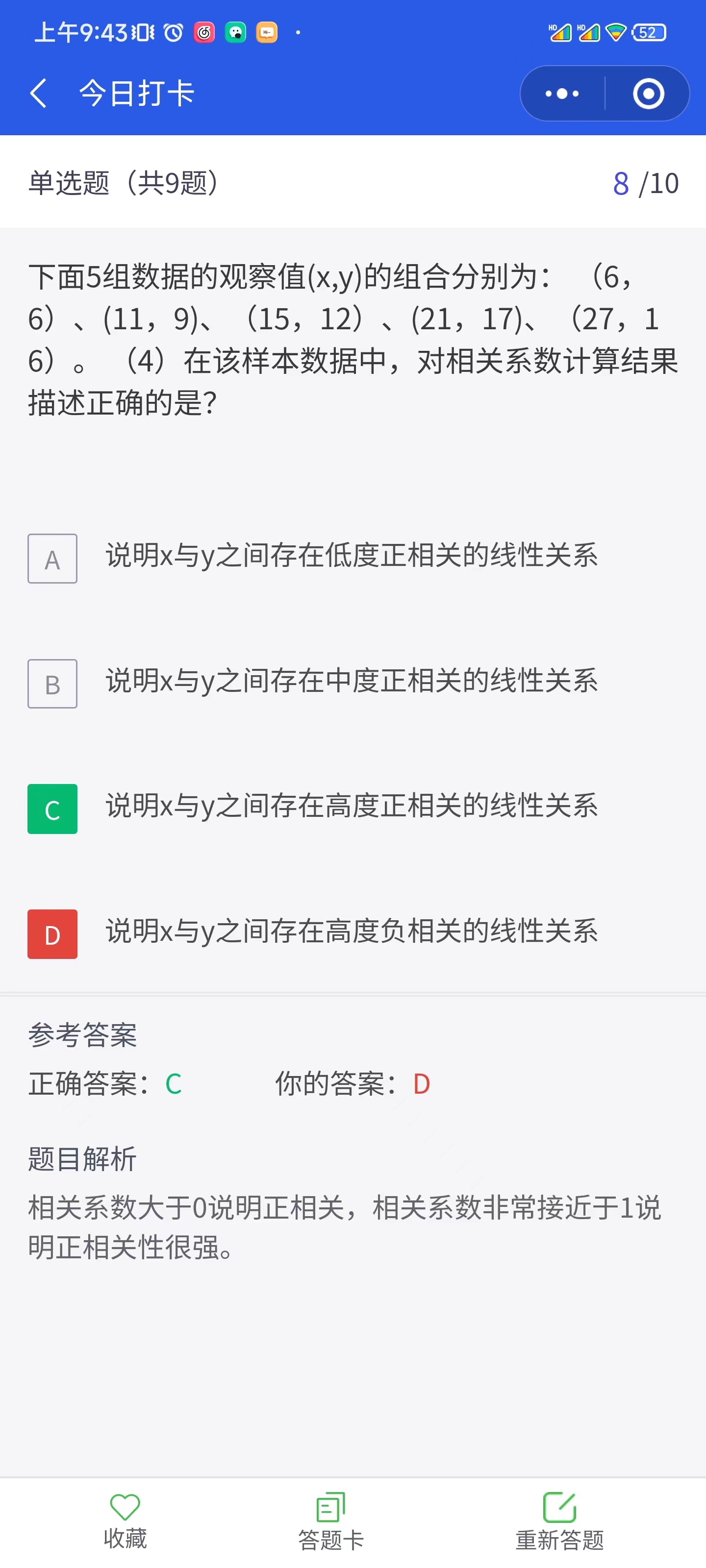Go back from 今日打卡 page
The height and width of the screenshot is (1568, 706).
pyautogui.click(x=38, y=94)
